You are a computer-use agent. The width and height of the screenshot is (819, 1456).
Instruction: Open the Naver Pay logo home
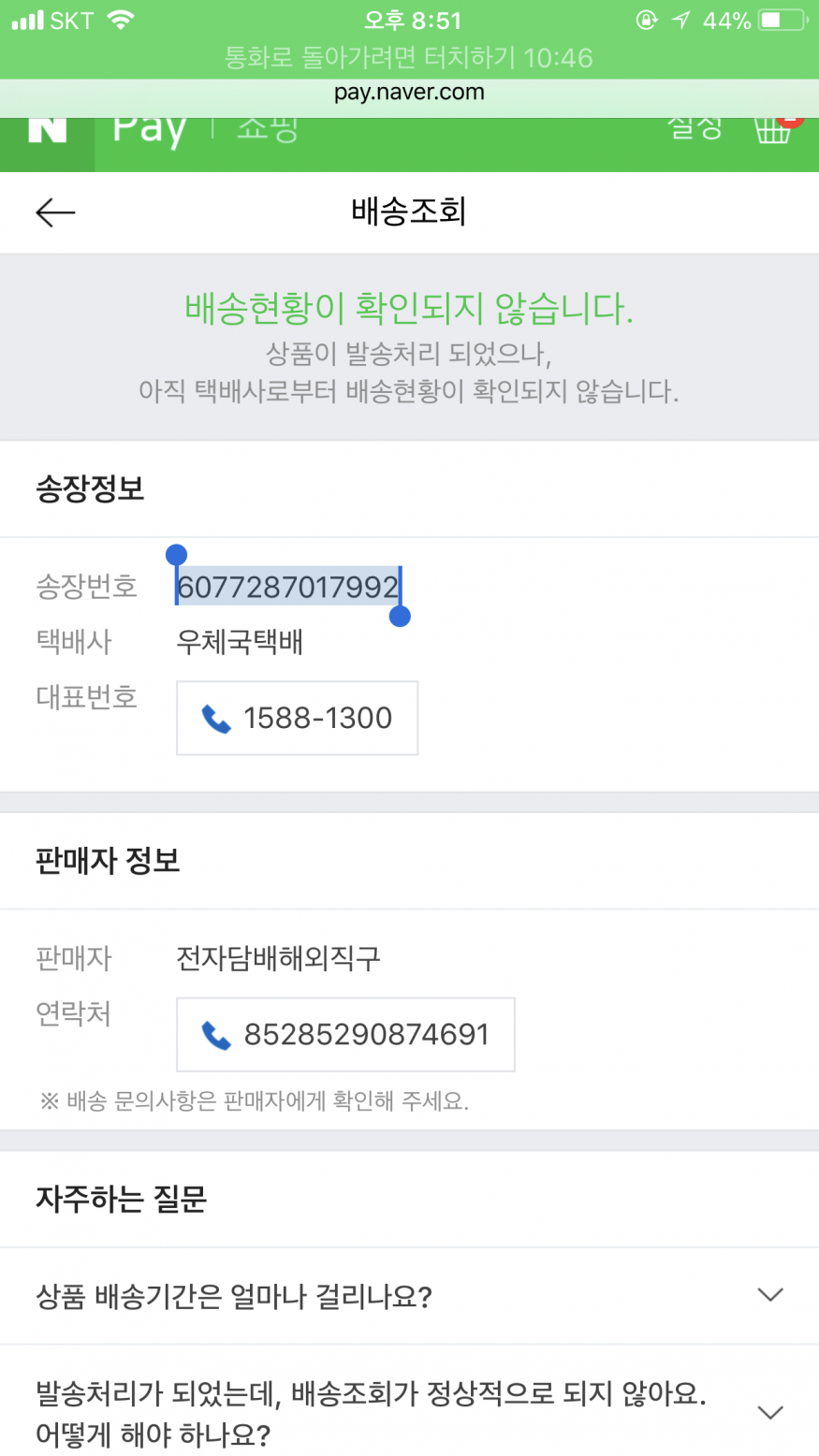click(x=103, y=131)
